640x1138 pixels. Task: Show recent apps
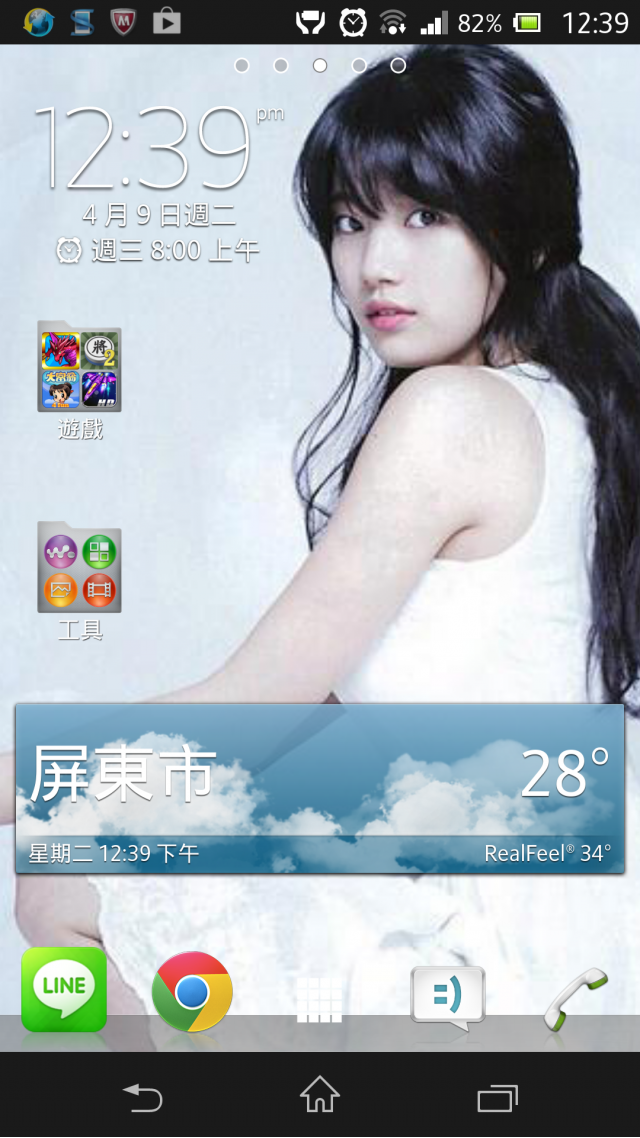[x=497, y=1097]
